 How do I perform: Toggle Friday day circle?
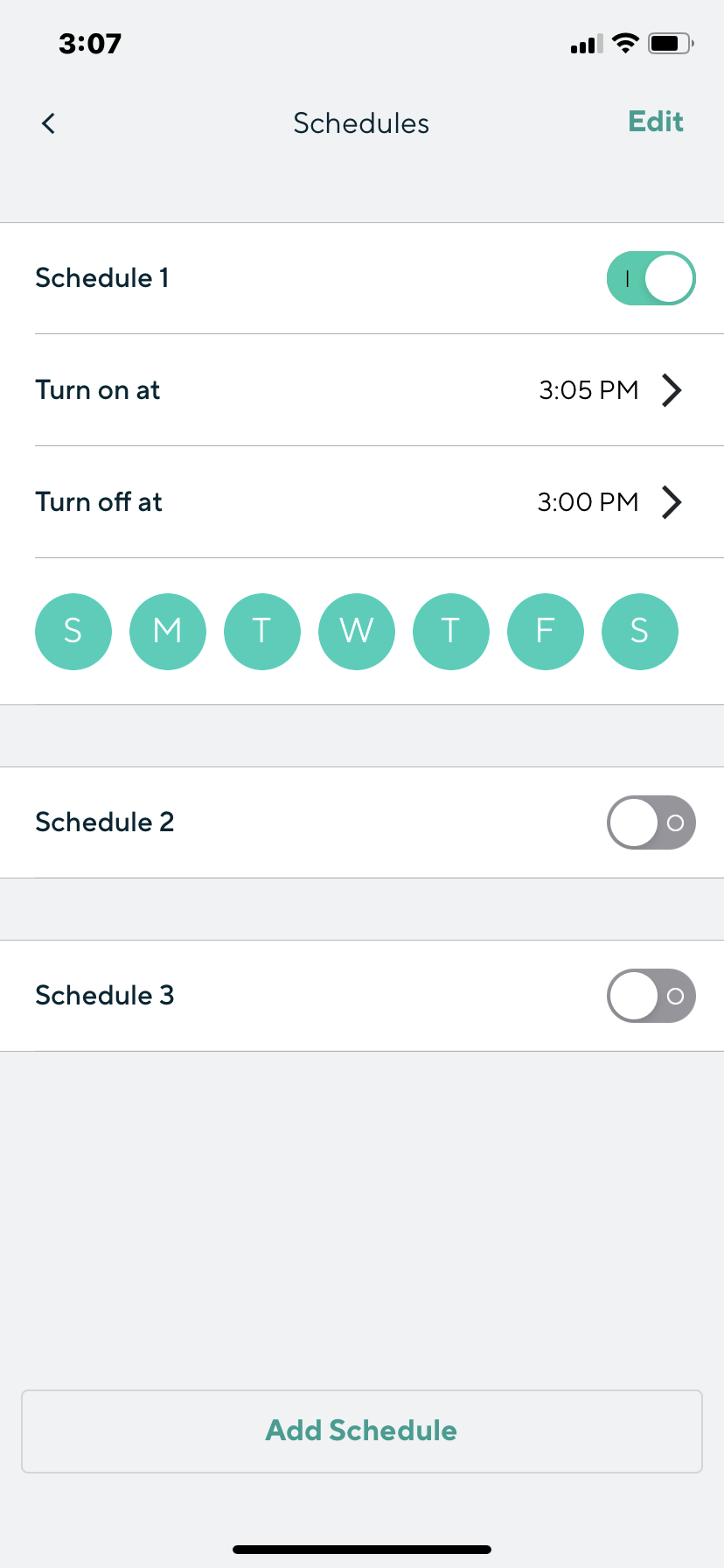(545, 631)
